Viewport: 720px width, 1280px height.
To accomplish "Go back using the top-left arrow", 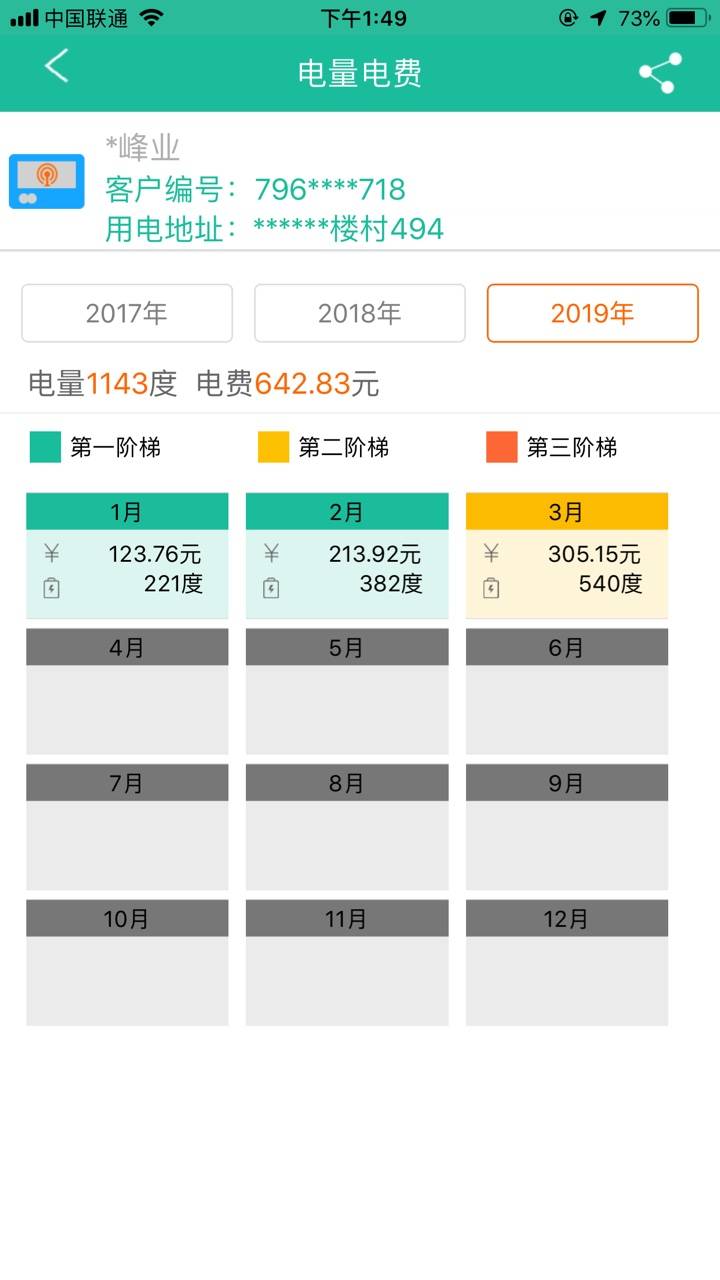I will tap(56, 67).
